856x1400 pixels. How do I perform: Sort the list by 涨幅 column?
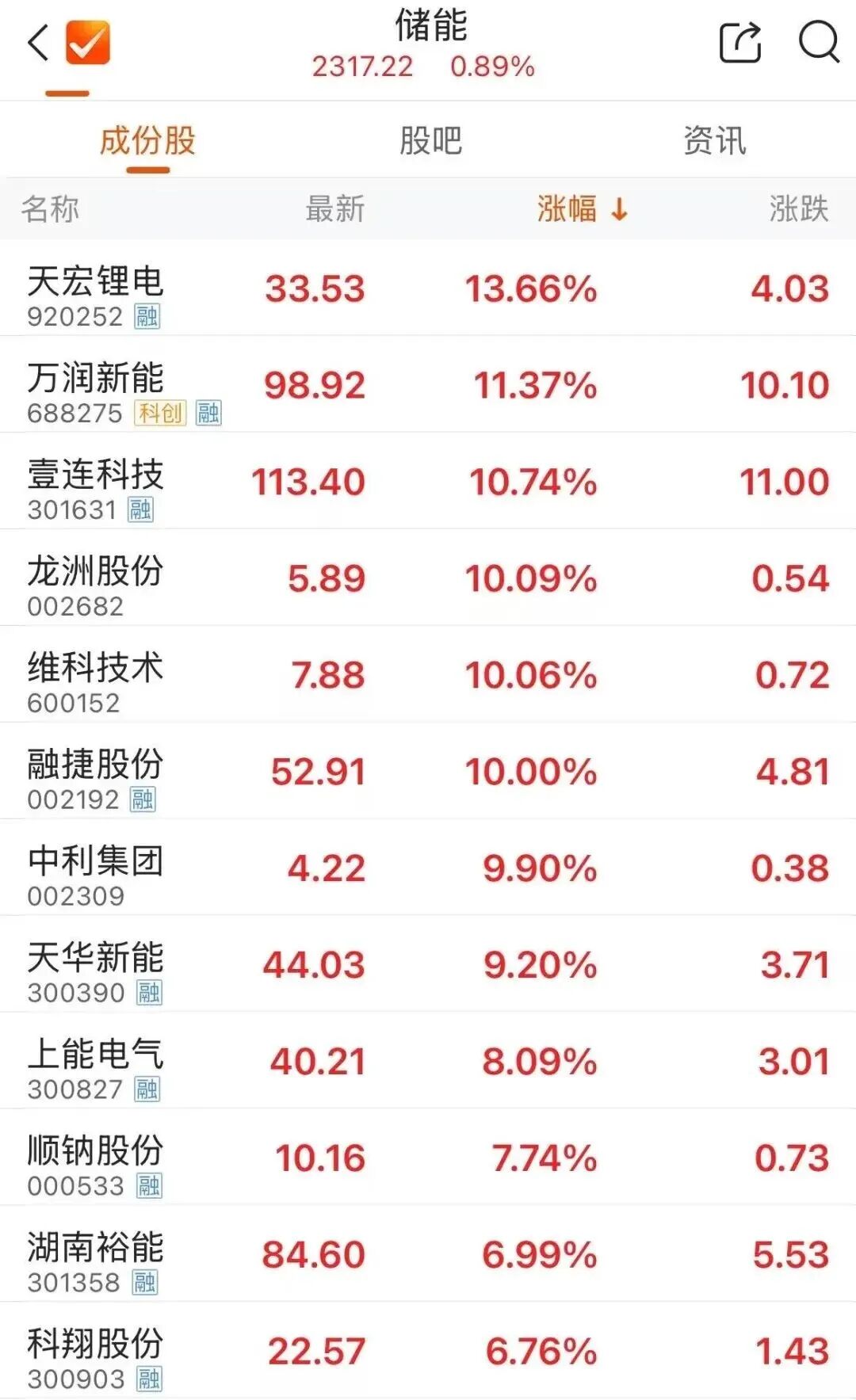click(582, 209)
